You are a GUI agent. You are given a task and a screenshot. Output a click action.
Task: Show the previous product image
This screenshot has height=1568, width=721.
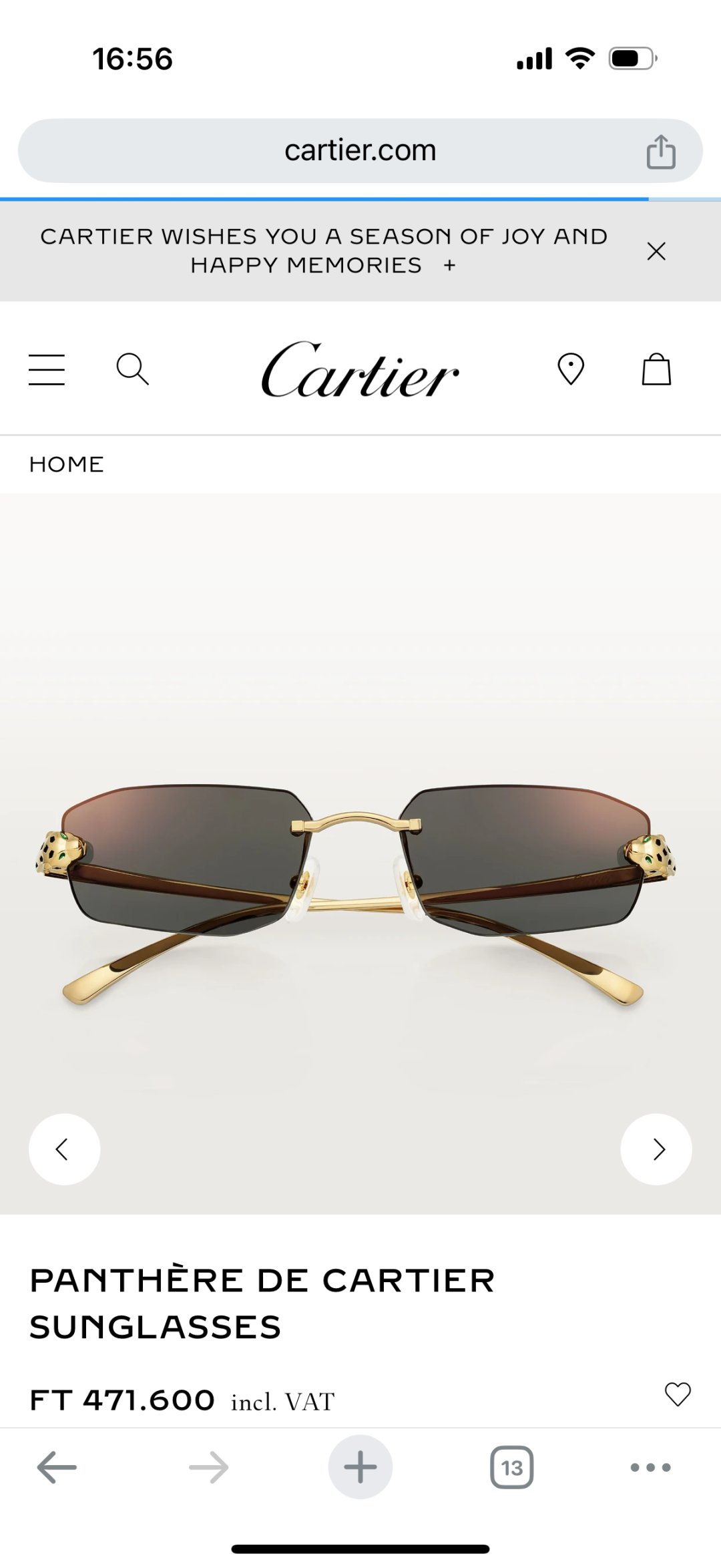(x=64, y=1149)
